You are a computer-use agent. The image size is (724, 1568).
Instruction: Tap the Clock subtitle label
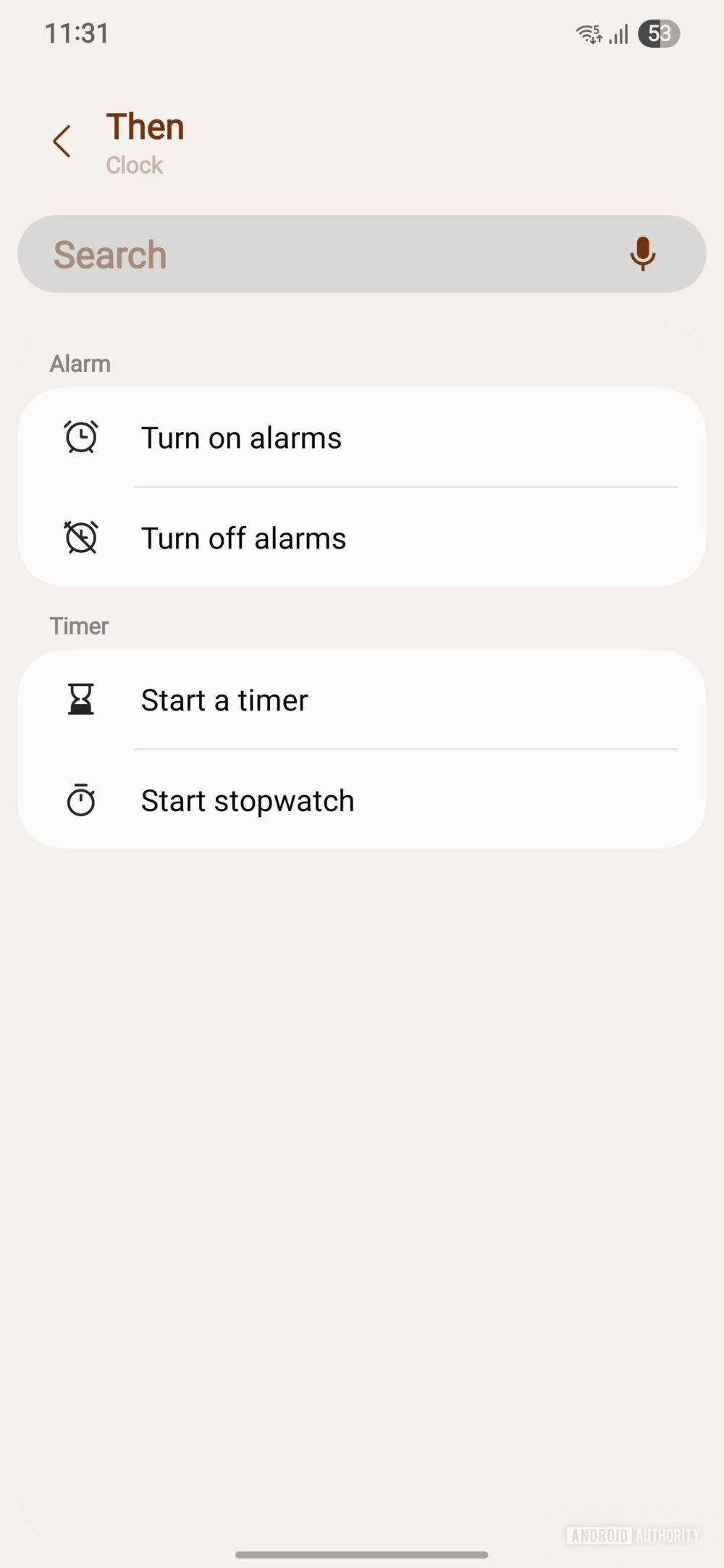134,165
